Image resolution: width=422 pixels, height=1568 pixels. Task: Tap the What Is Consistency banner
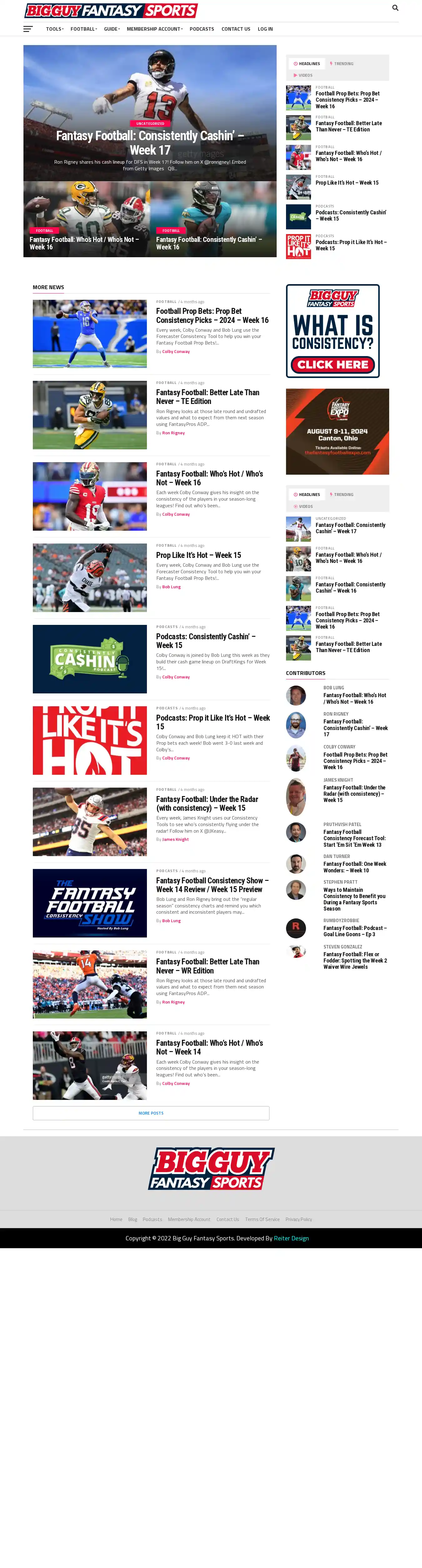click(x=333, y=331)
